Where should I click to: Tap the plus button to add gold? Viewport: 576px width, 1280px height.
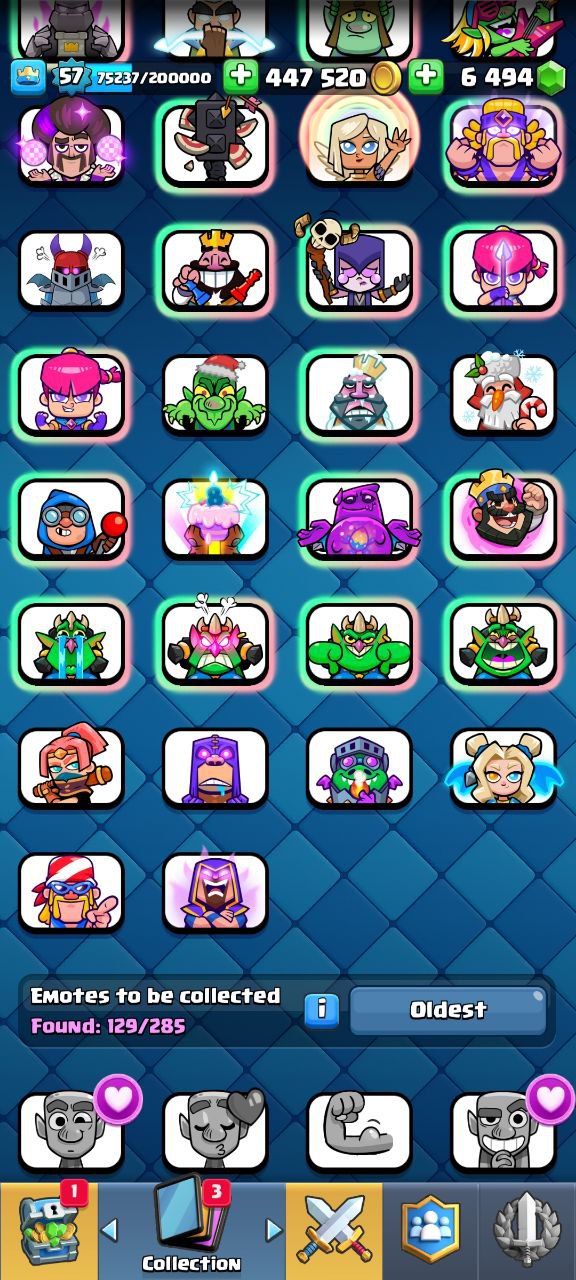point(240,77)
